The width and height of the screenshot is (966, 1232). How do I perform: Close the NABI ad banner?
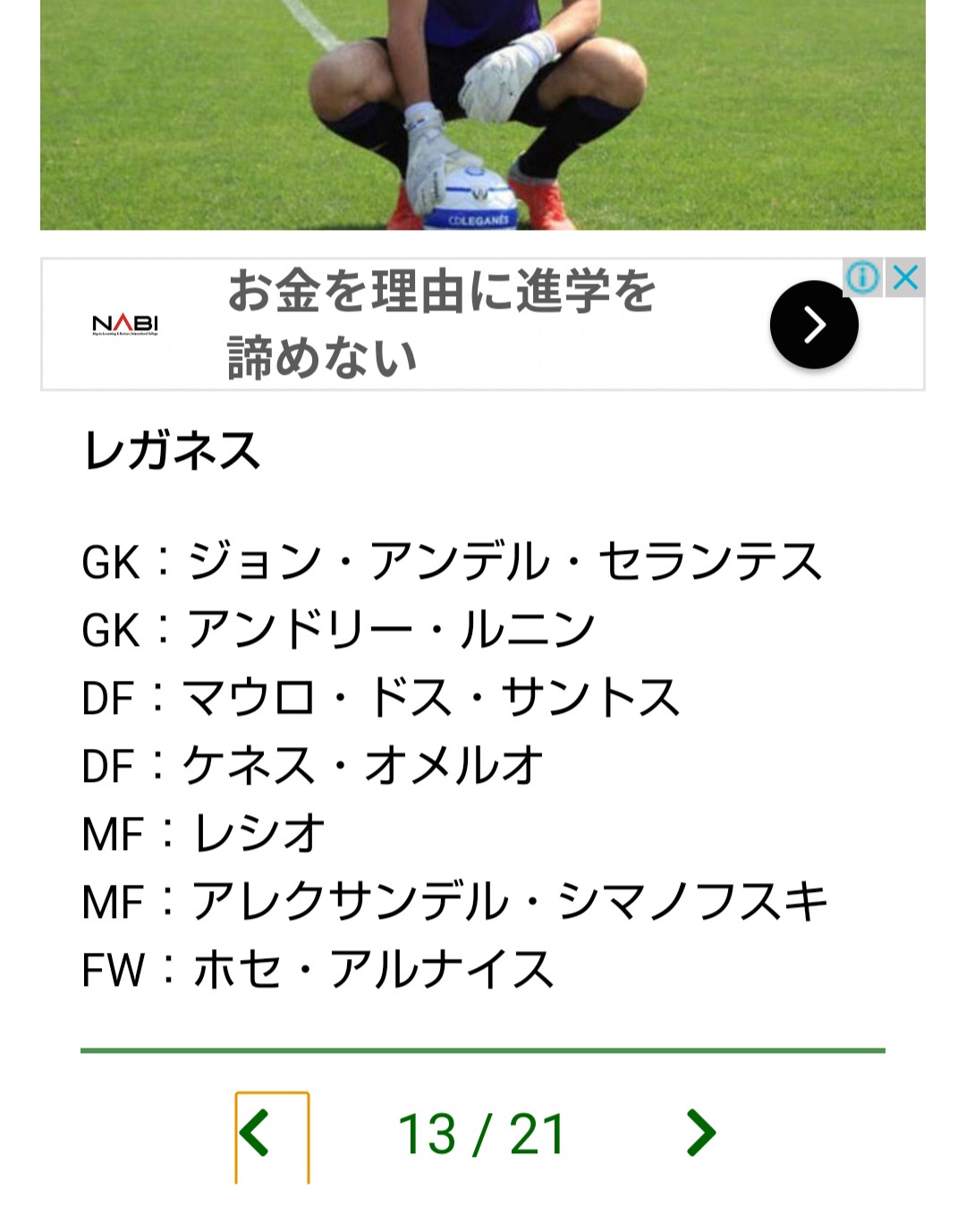(x=906, y=277)
